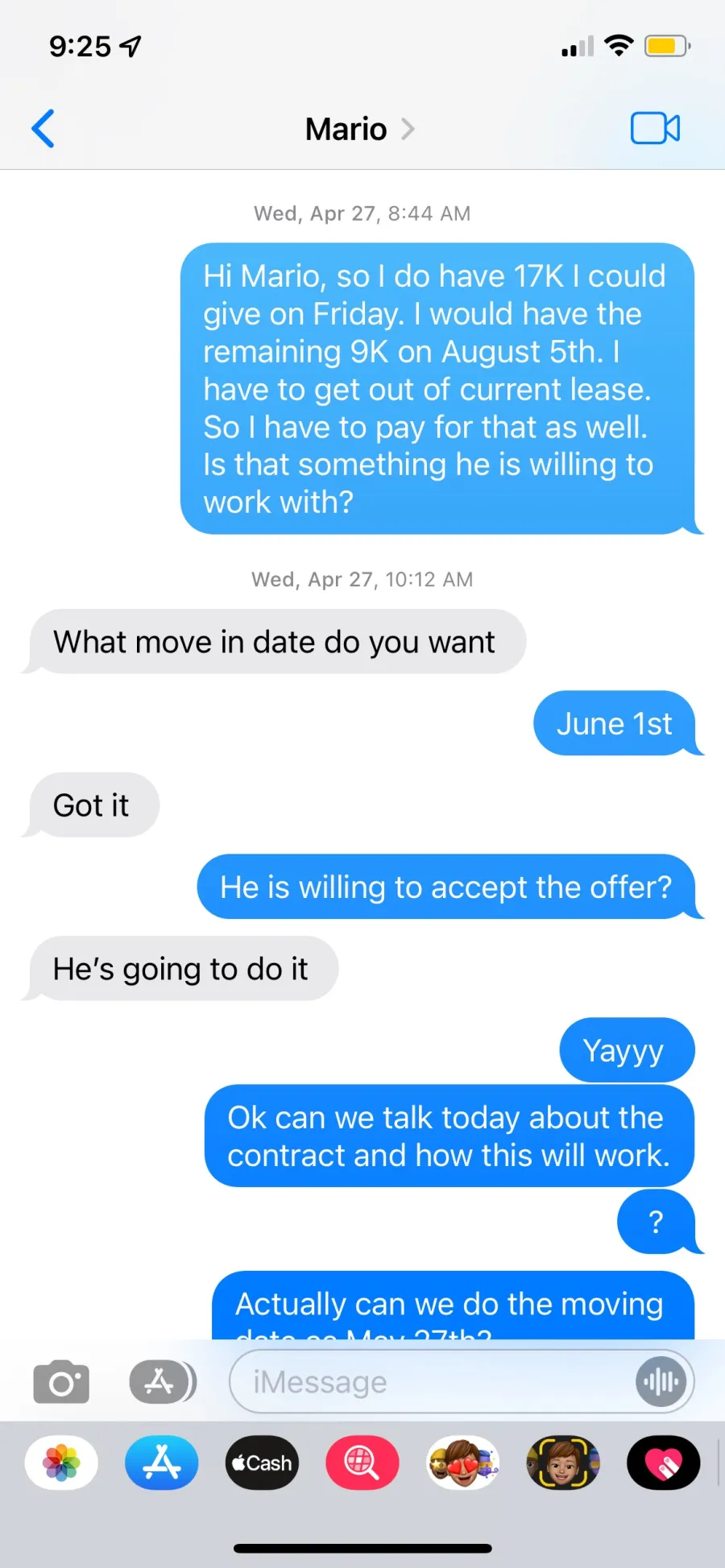Record an audio message
Viewport: 725px width, 1568px height.
pos(661,1382)
